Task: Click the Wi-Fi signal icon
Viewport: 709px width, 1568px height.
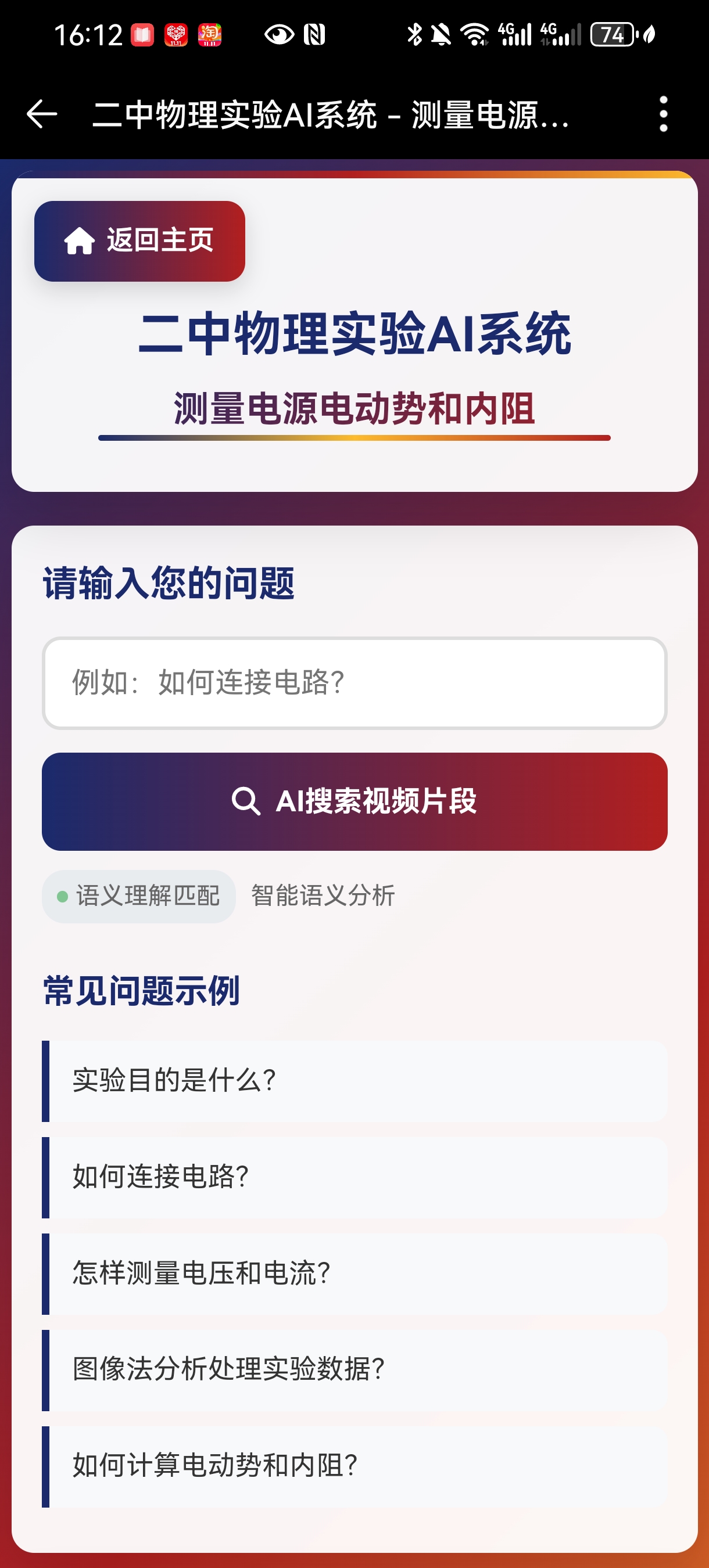Action: pyautogui.click(x=476, y=34)
